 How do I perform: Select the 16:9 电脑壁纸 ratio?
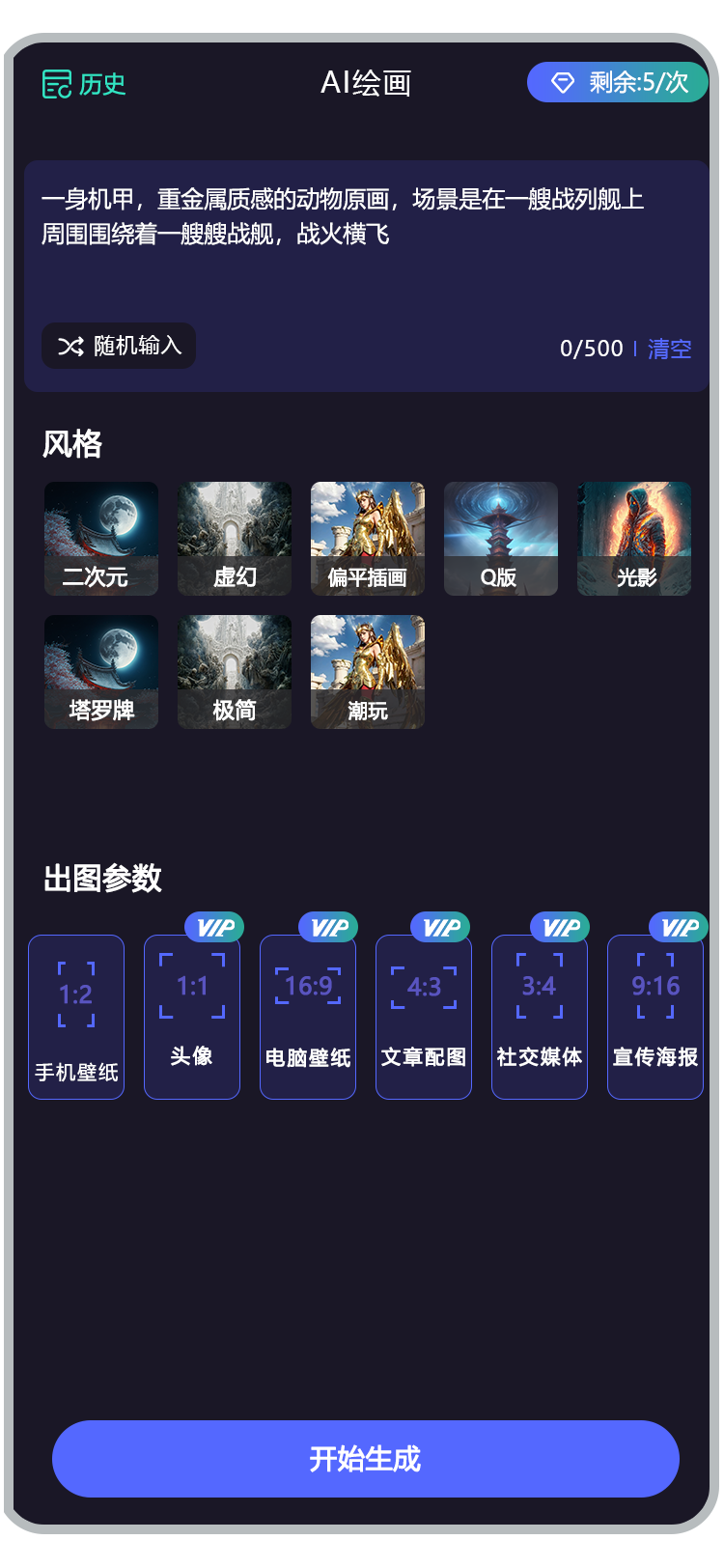coord(308,1017)
